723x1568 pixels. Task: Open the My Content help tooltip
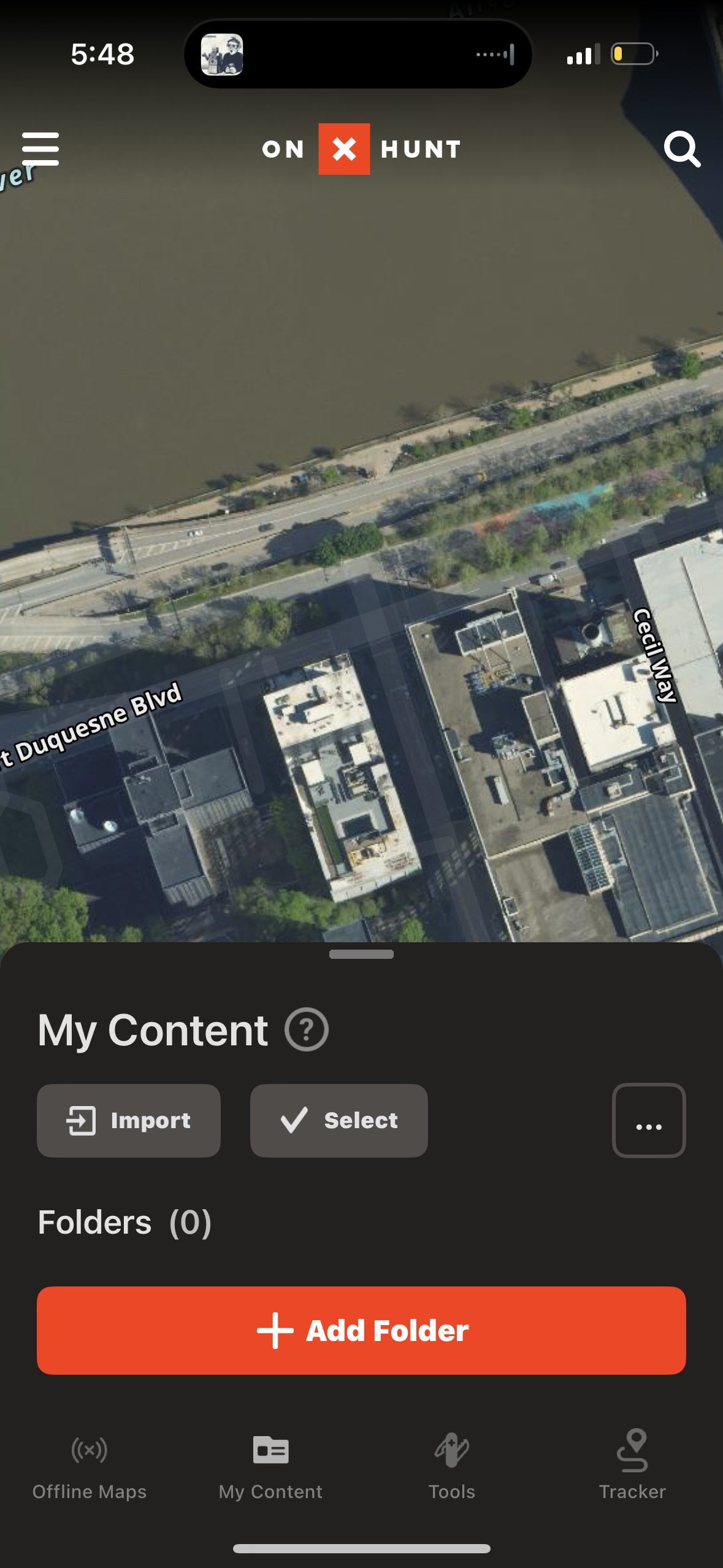point(307,1029)
